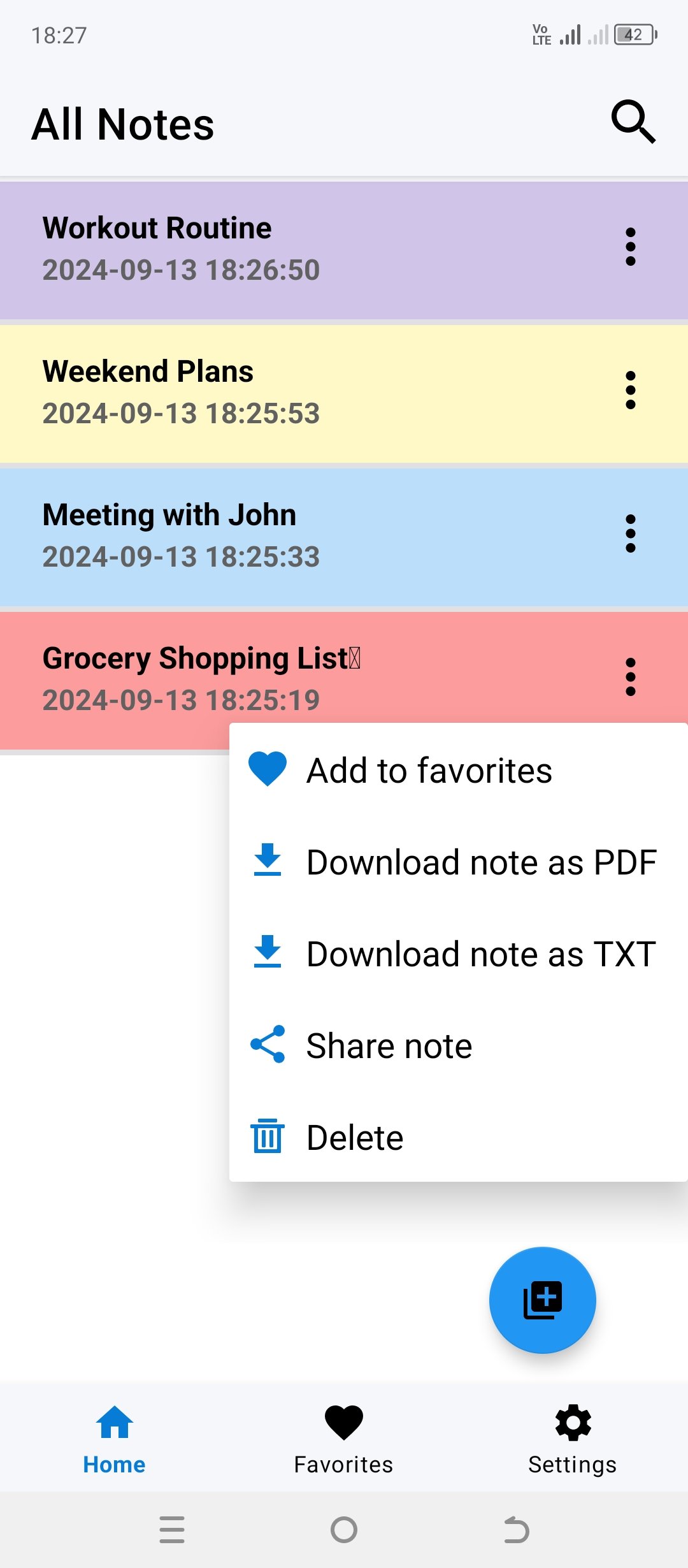This screenshot has width=688, height=1568.
Task: Open the Workout Routine note
Action: tap(255, 247)
